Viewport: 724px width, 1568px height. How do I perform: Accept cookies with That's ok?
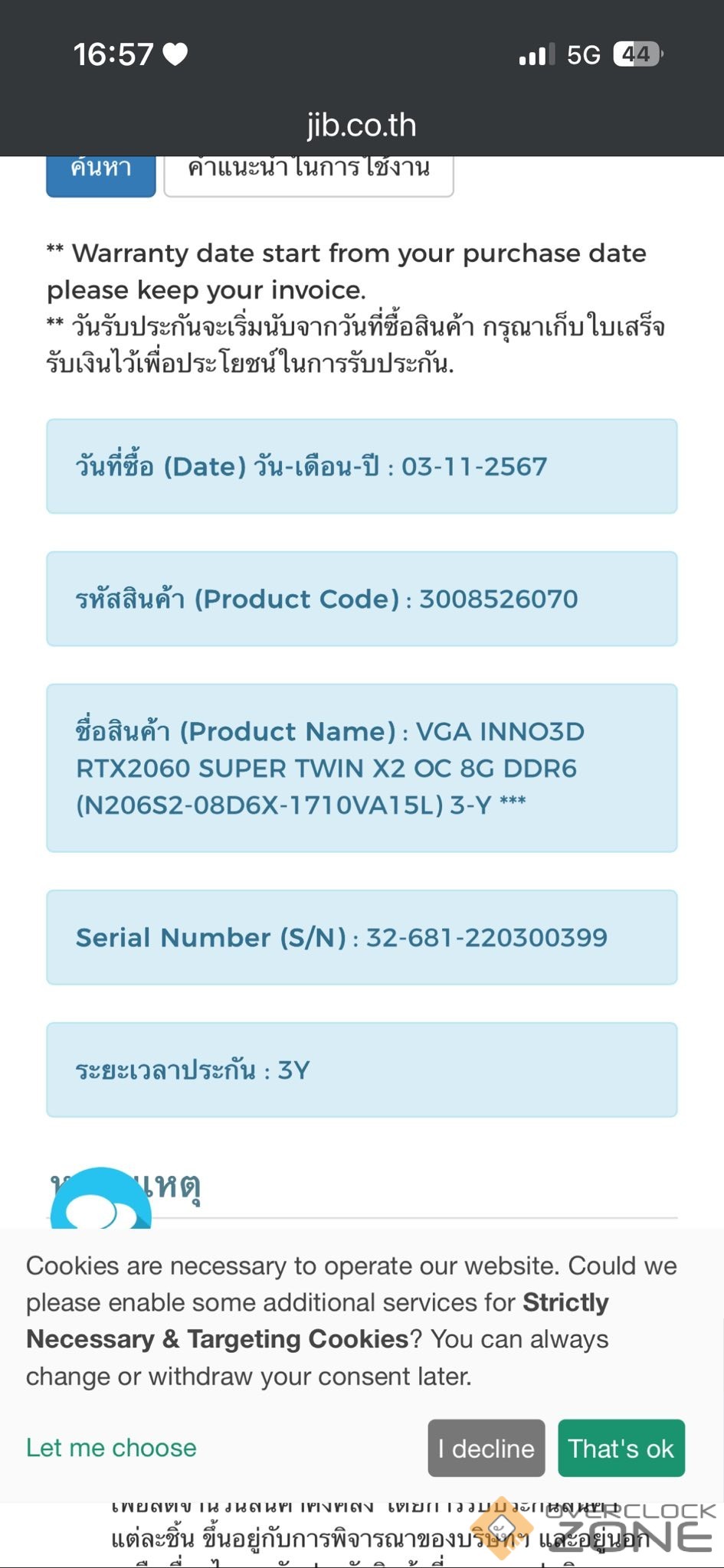coord(621,1449)
